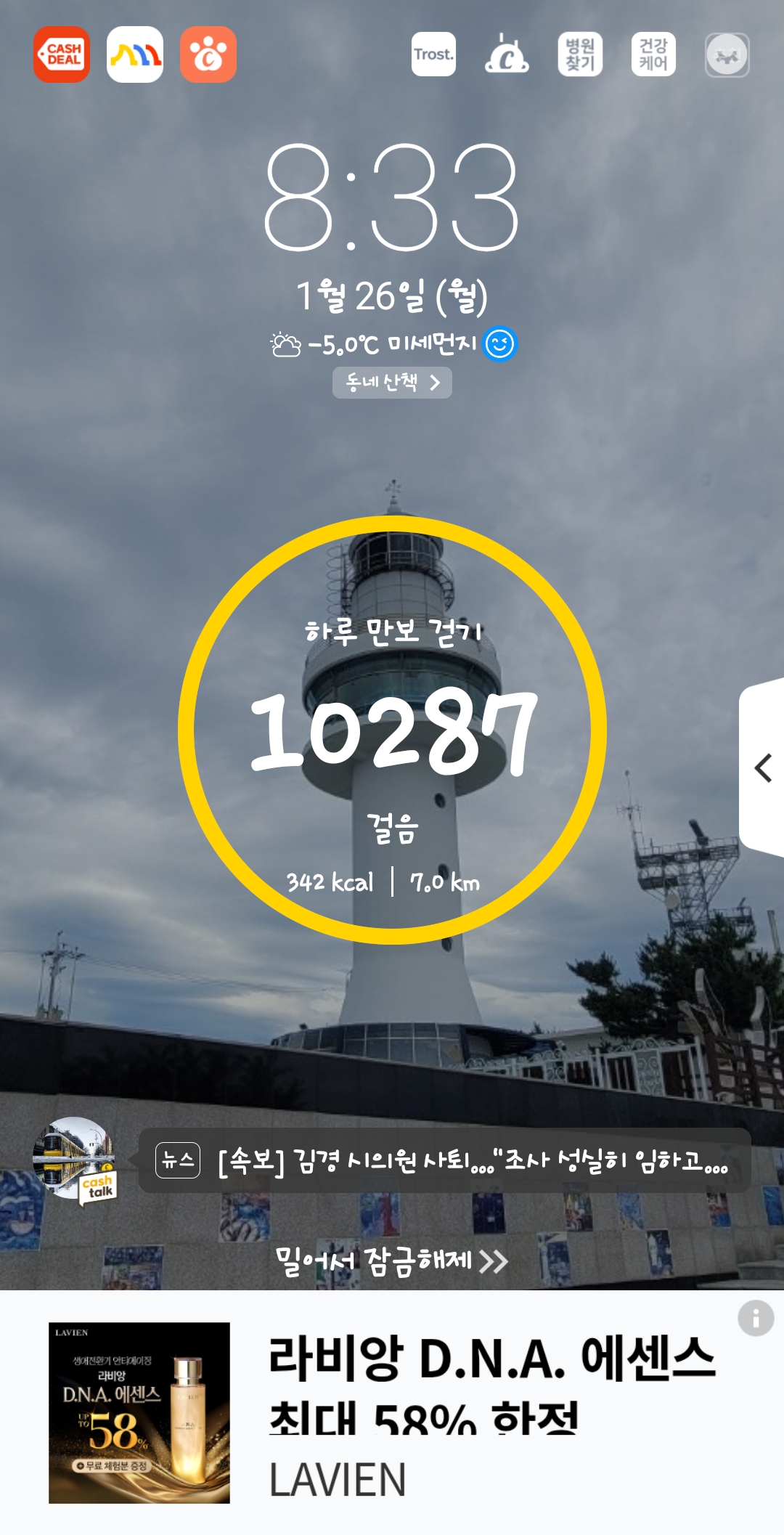Open the cash reward bell icon
Screen dimensions: 784x1535
click(x=507, y=54)
